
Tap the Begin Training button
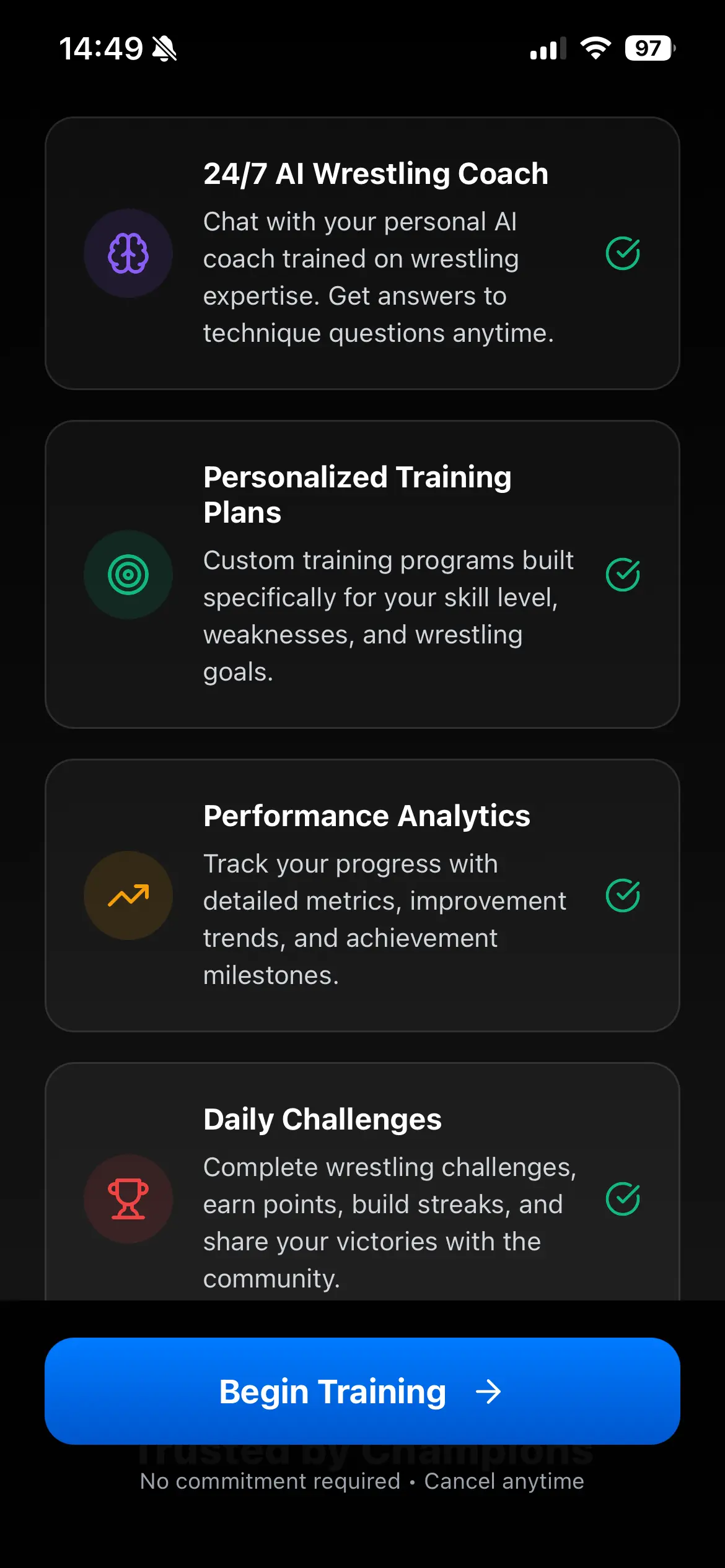pos(362,1391)
